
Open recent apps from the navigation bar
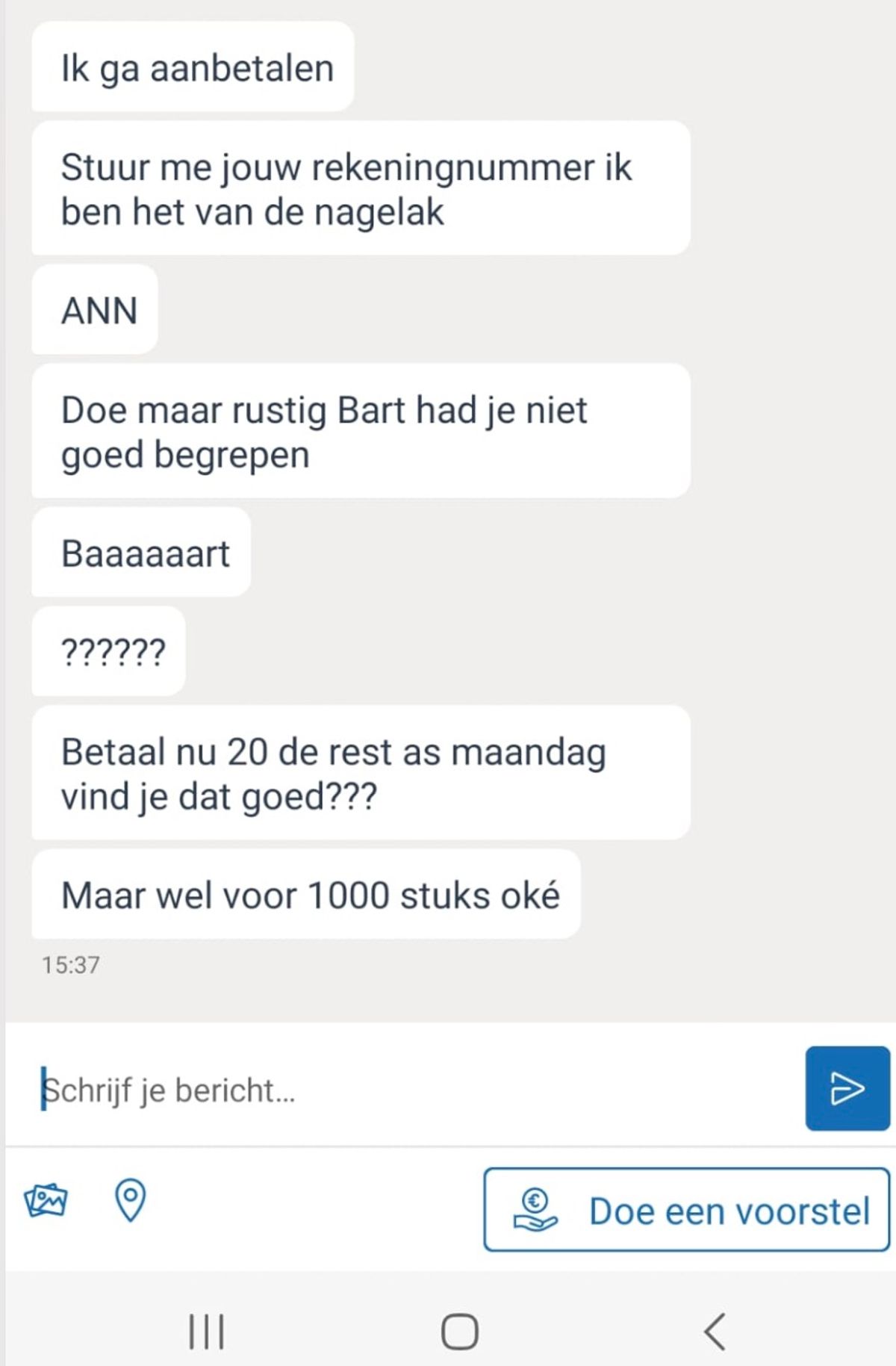point(206,1332)
